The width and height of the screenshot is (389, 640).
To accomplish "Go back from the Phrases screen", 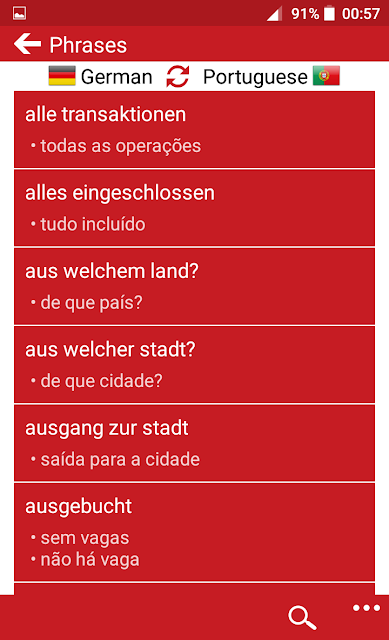I will coord(27,44).
